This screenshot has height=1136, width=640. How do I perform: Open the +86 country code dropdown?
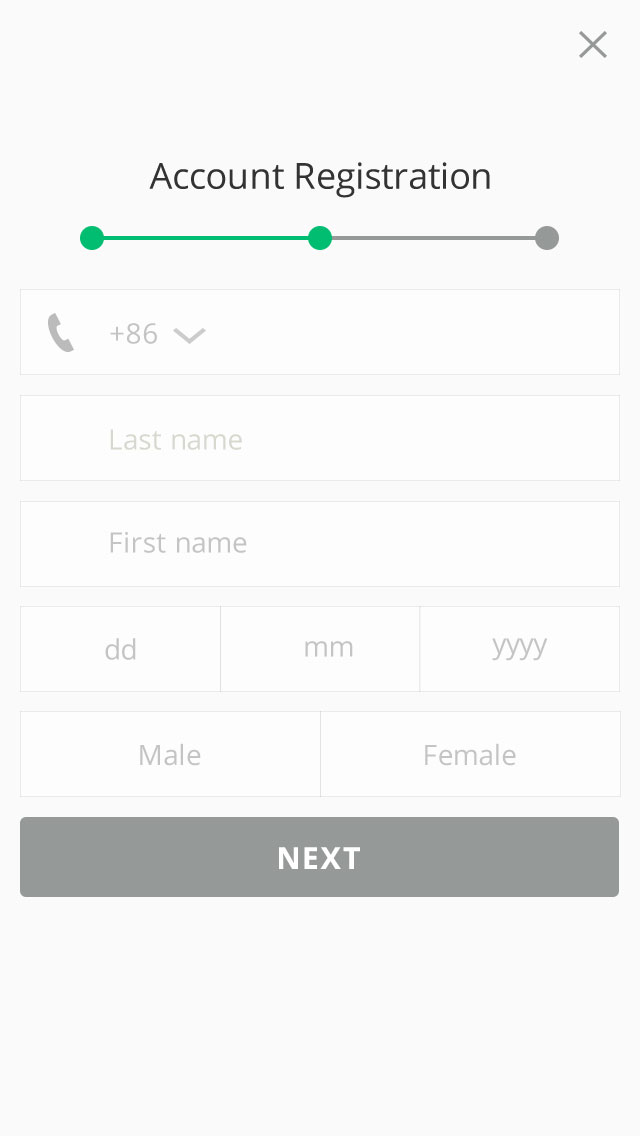pos(158,334)
